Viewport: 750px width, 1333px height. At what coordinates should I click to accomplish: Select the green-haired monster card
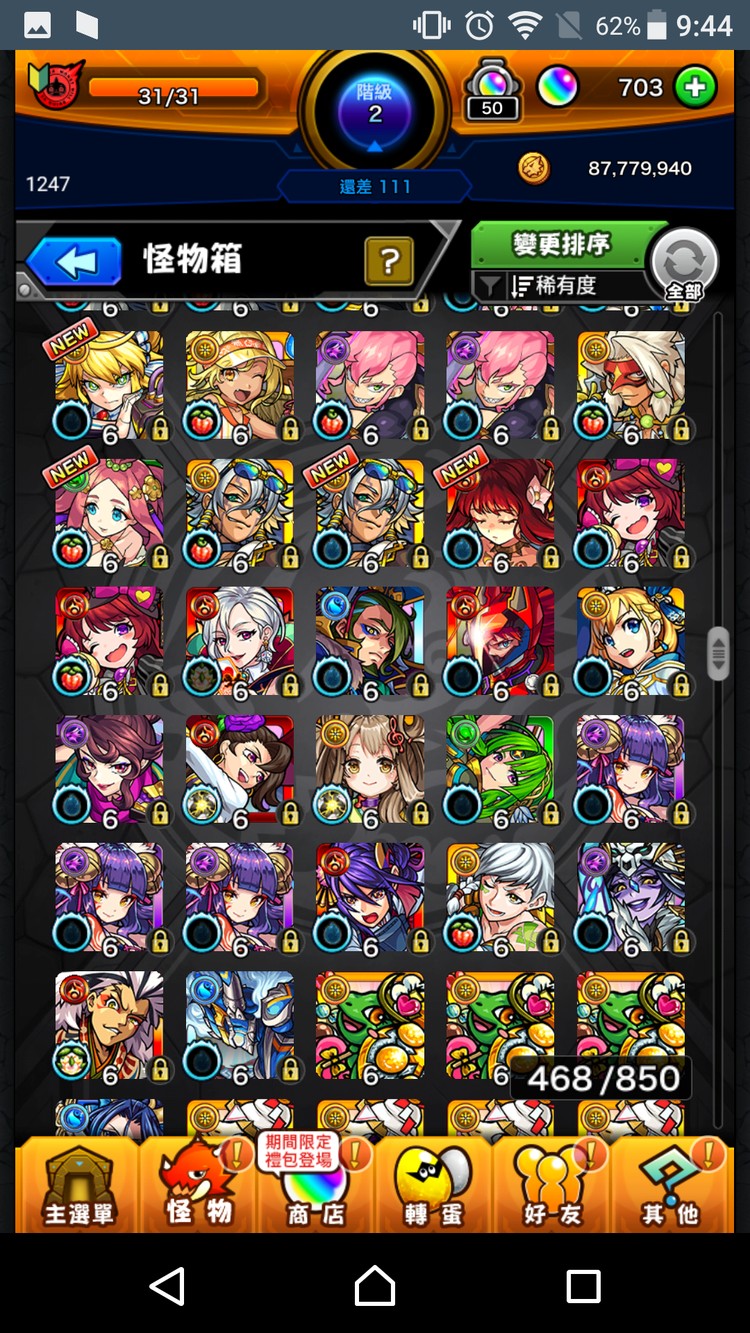499,769
